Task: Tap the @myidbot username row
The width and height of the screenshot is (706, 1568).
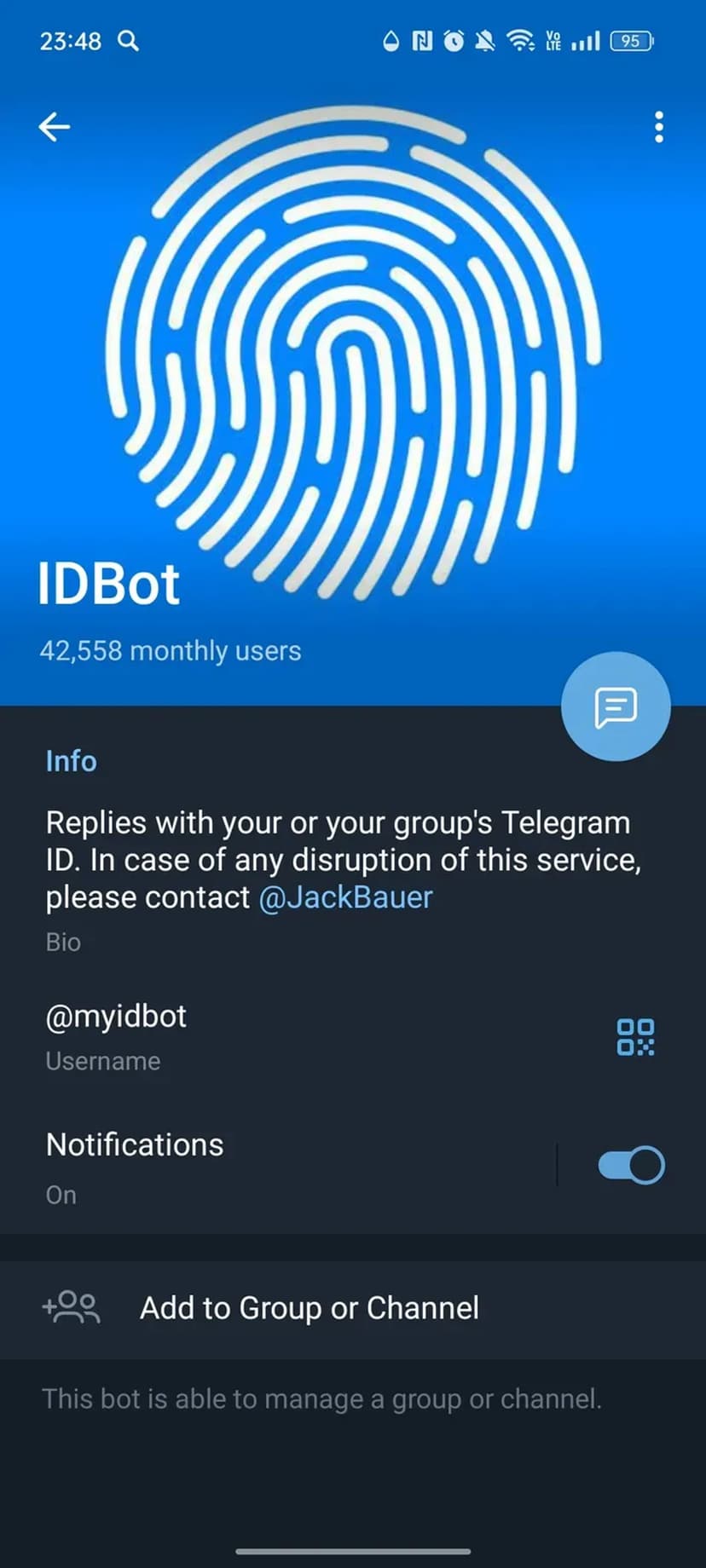Action: [x=256, y=1036]
